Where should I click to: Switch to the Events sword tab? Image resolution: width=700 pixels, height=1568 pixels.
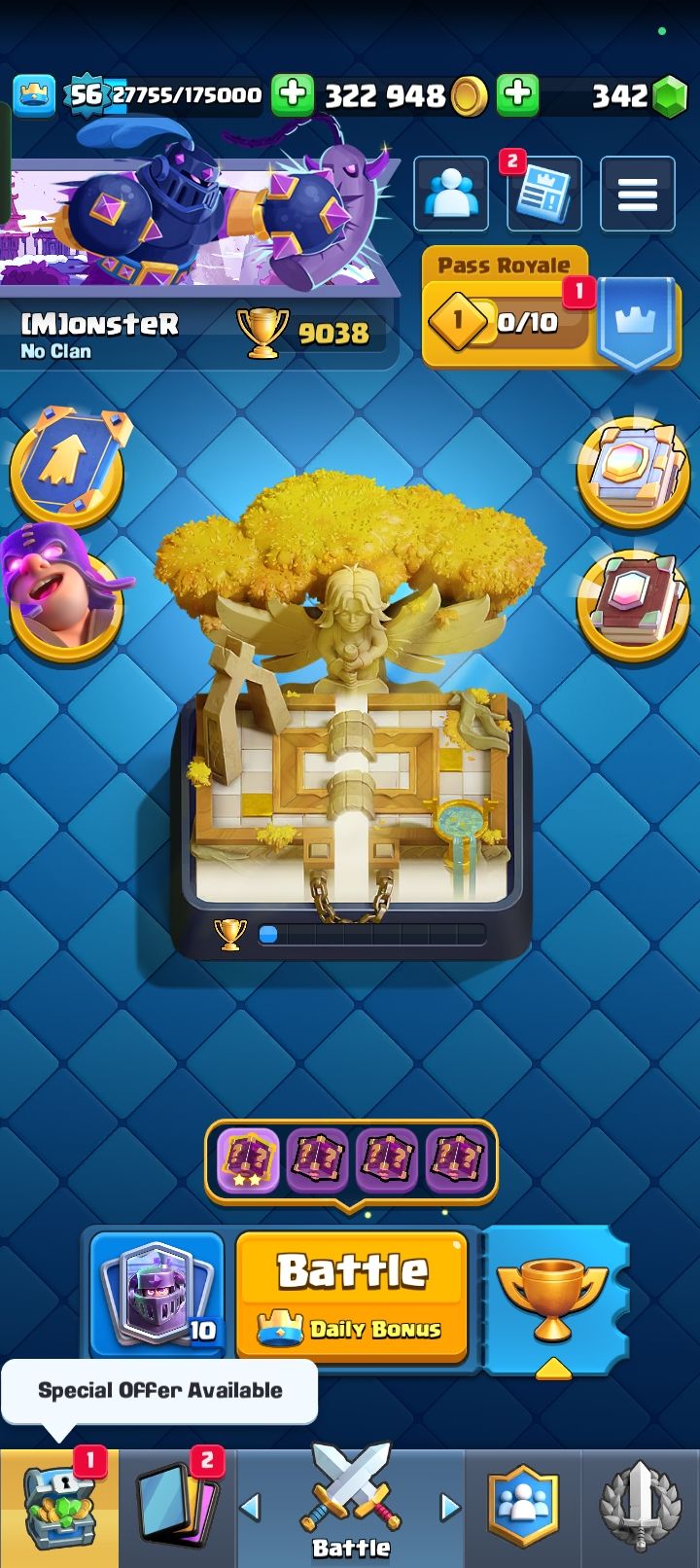point(639,1508)
